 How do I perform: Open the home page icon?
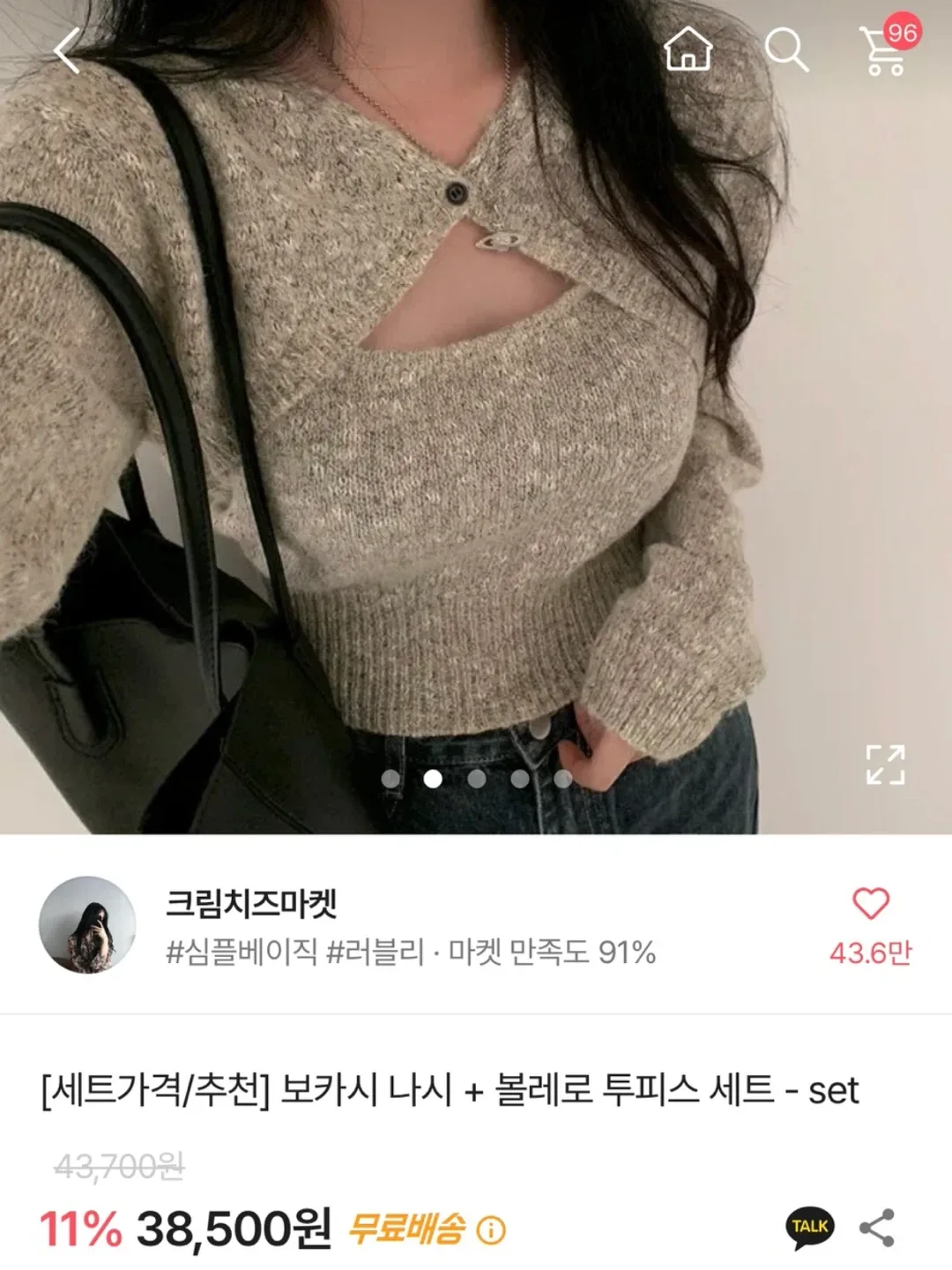[x=688, y=49]
